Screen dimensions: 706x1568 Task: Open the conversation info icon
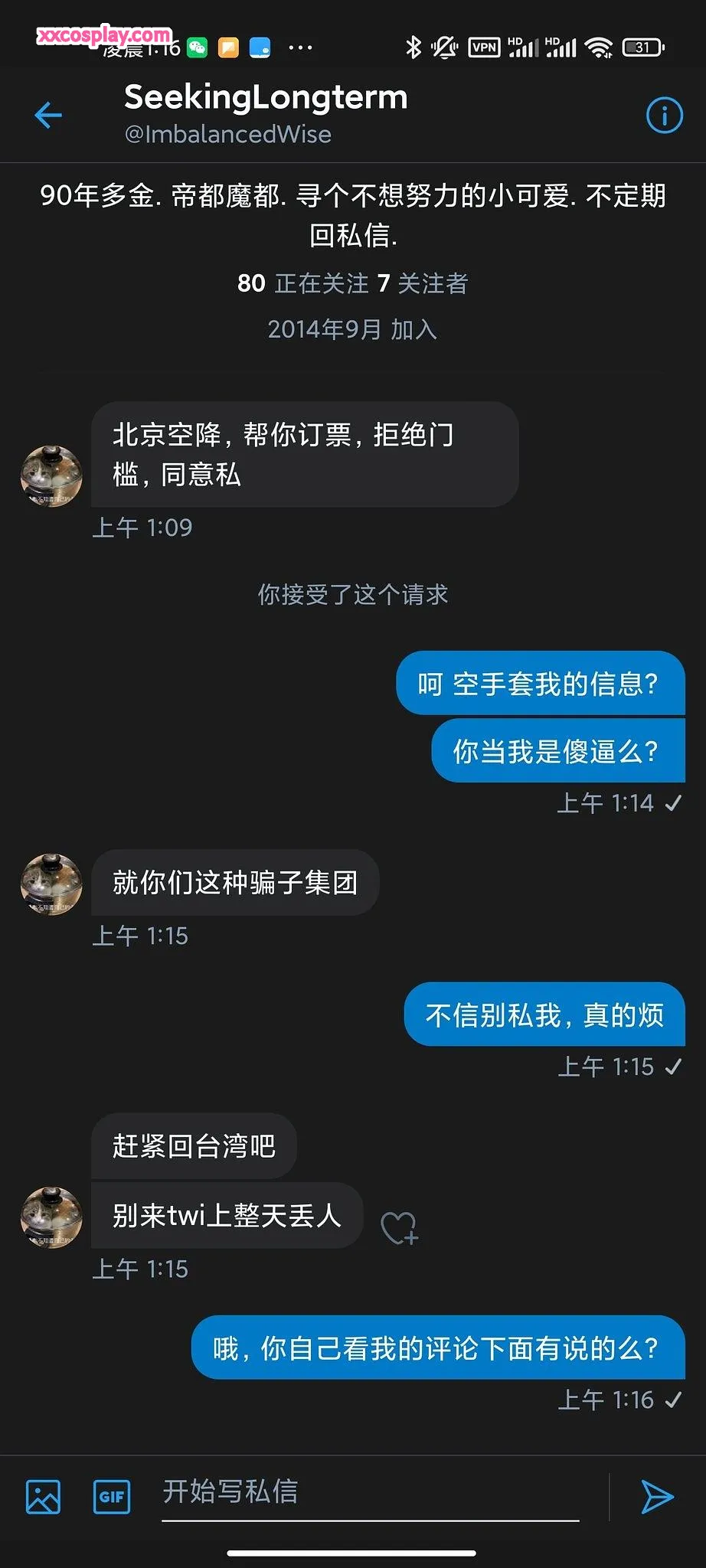[663, 116]
